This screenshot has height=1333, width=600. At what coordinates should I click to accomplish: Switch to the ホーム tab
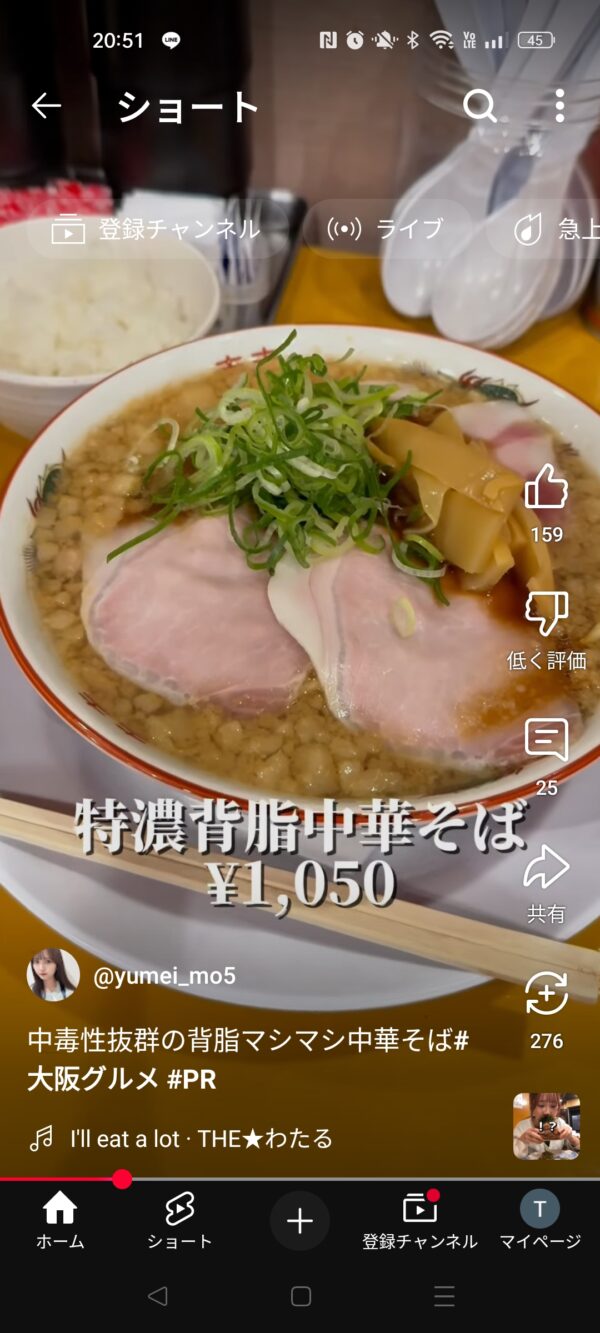(60, 1221)
